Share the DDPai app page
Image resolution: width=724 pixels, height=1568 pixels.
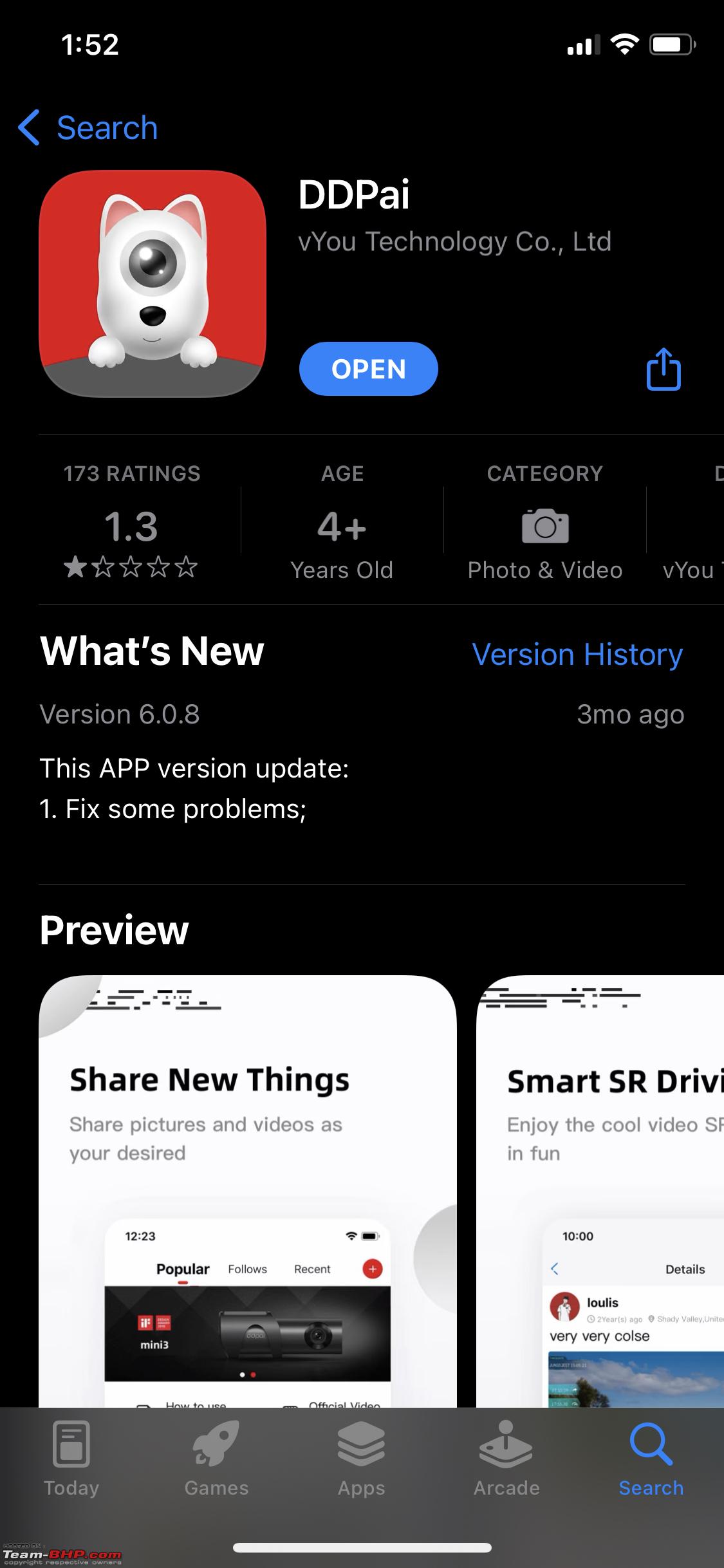click(664, 369)
